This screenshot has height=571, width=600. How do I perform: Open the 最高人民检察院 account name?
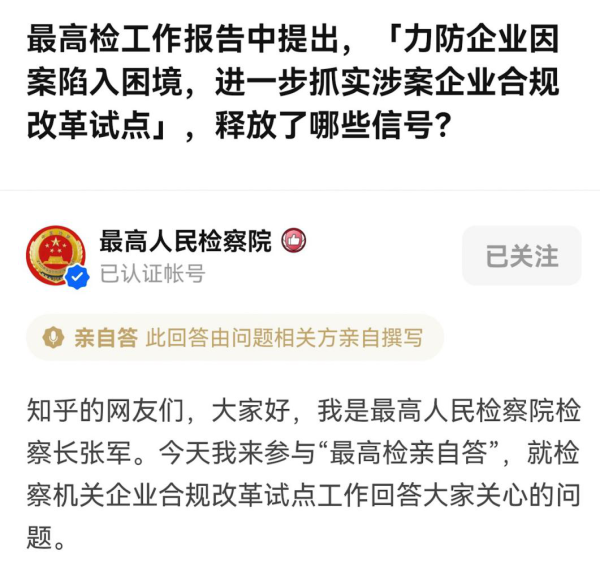click(185, 241)
